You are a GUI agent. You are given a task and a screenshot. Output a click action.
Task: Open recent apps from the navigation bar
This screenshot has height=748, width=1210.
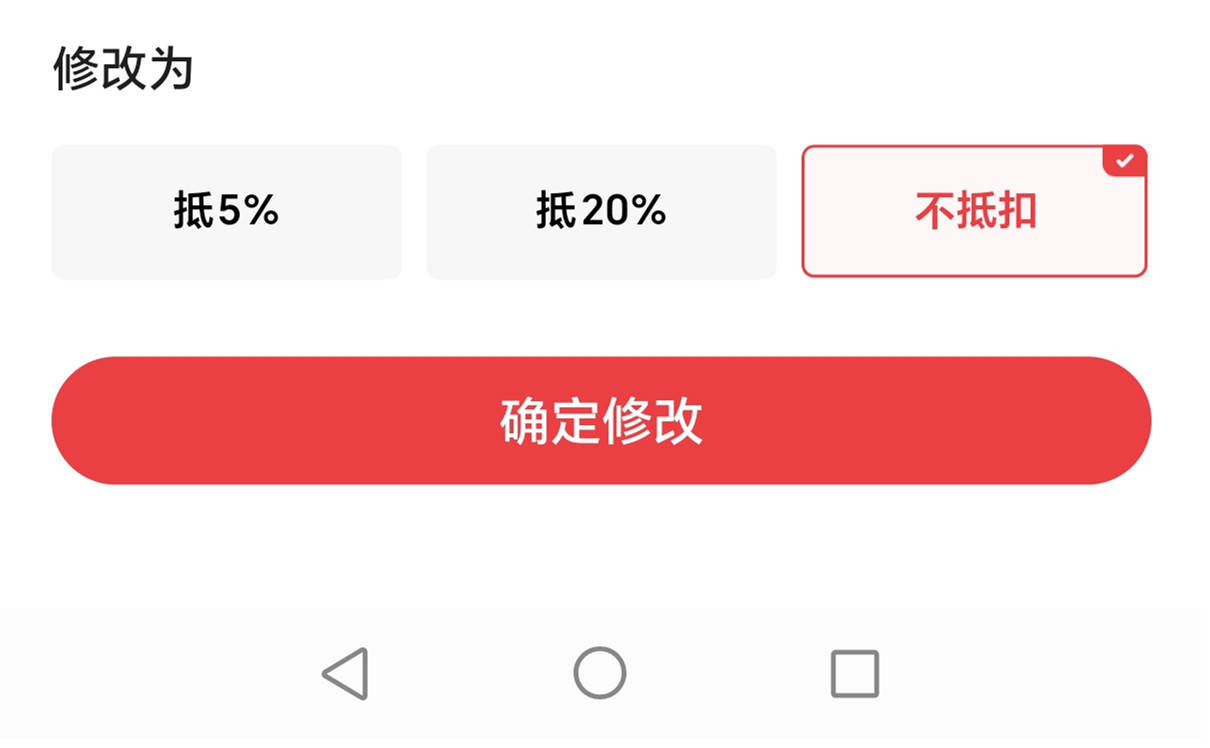click(855, 673)
